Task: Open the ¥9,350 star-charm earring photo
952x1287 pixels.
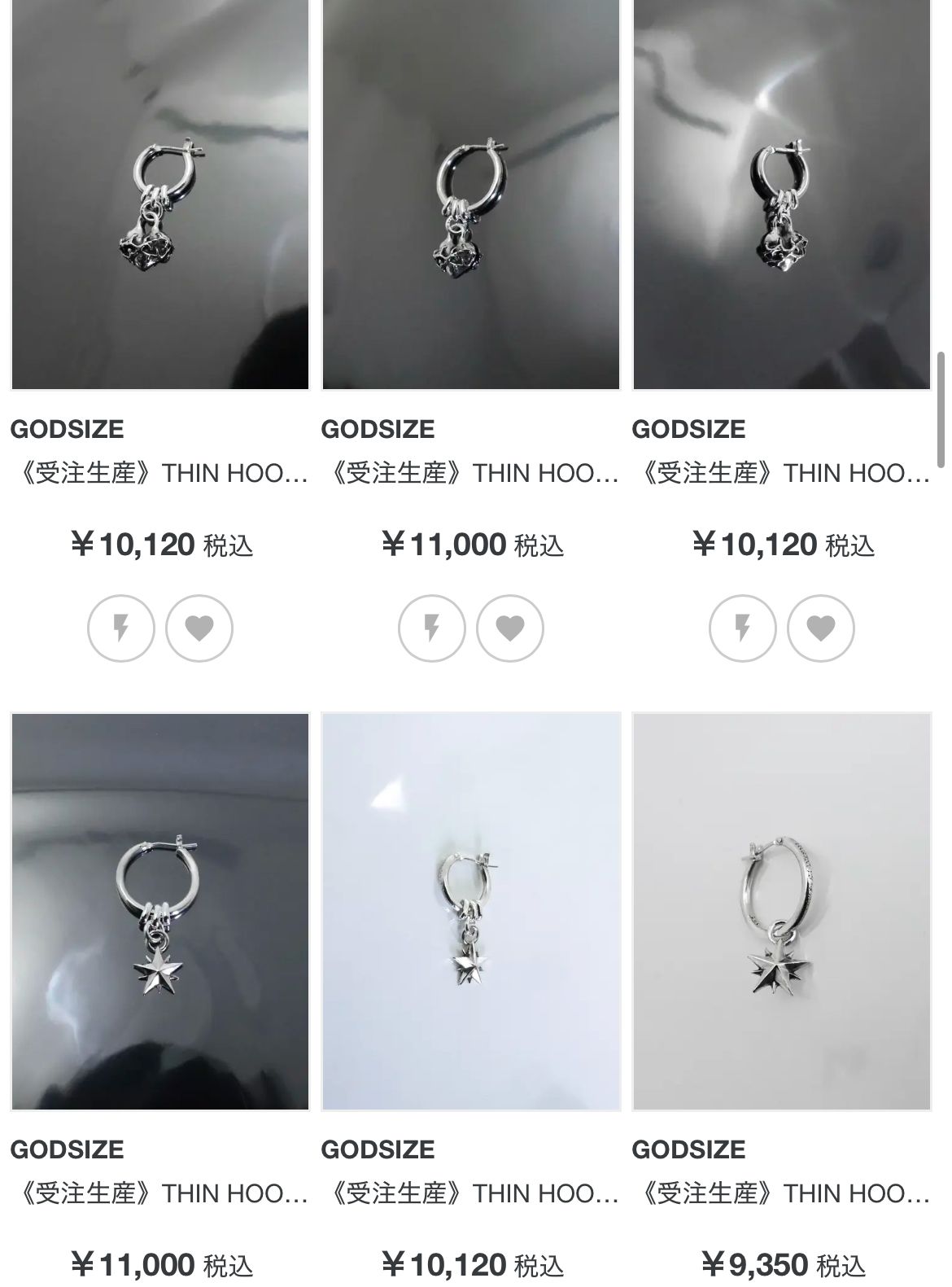Action: click(x=782, y=912)
